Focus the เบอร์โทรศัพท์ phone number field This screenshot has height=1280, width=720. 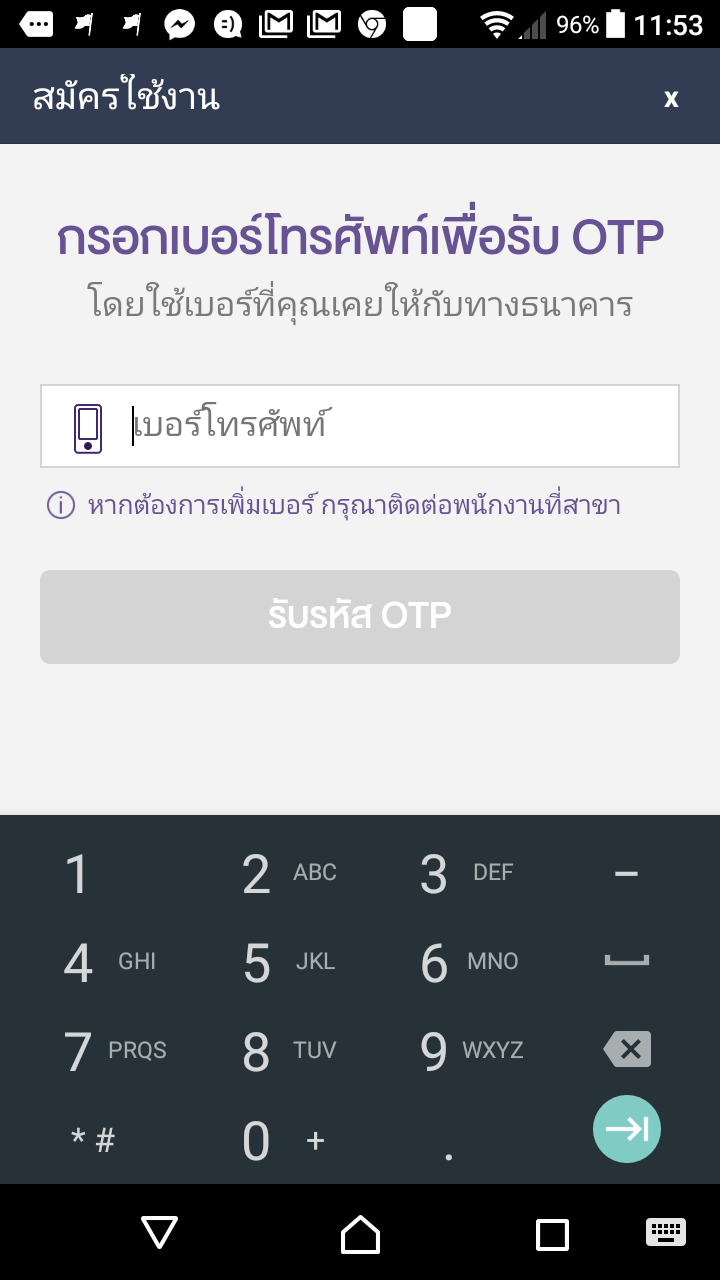[400, 426]
